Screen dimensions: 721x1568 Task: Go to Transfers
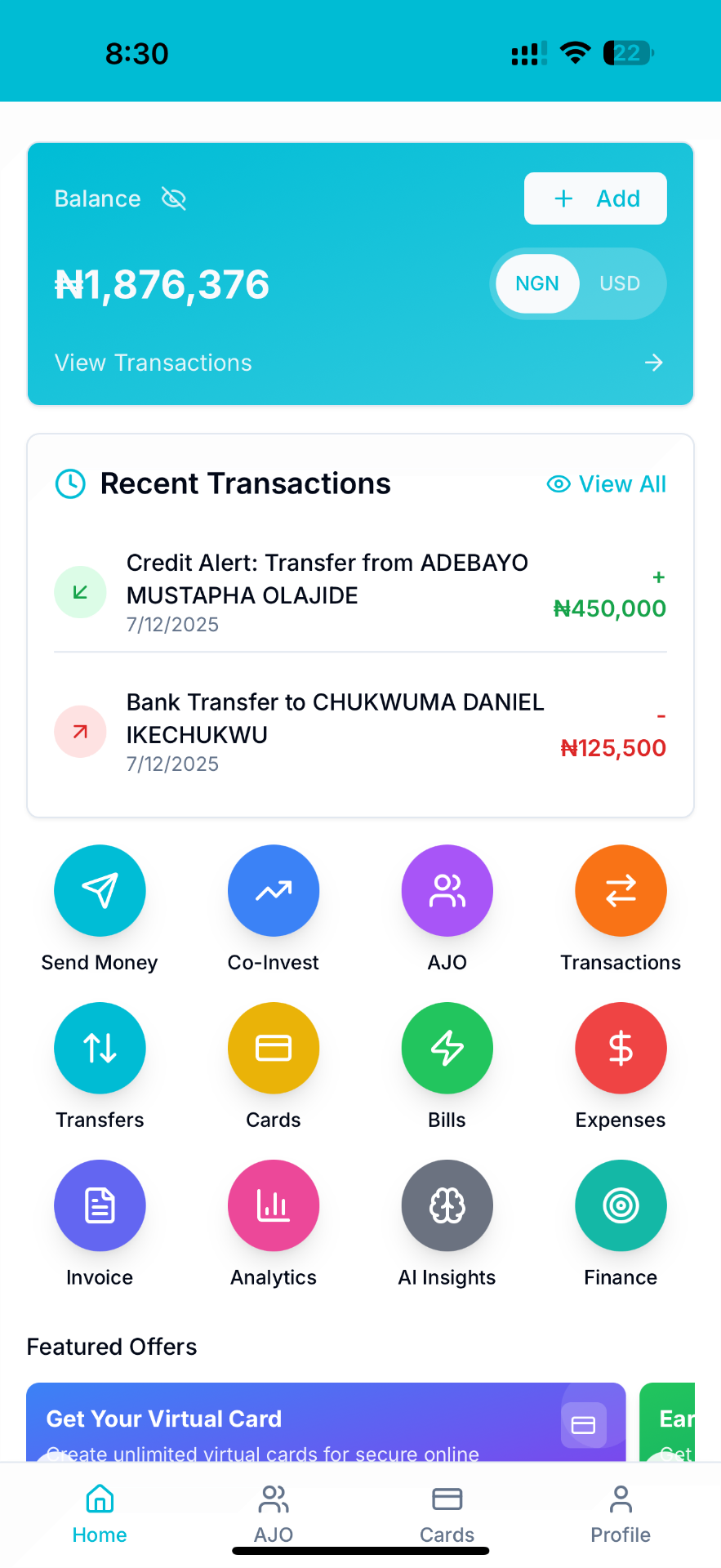(x=100, y=1049)
